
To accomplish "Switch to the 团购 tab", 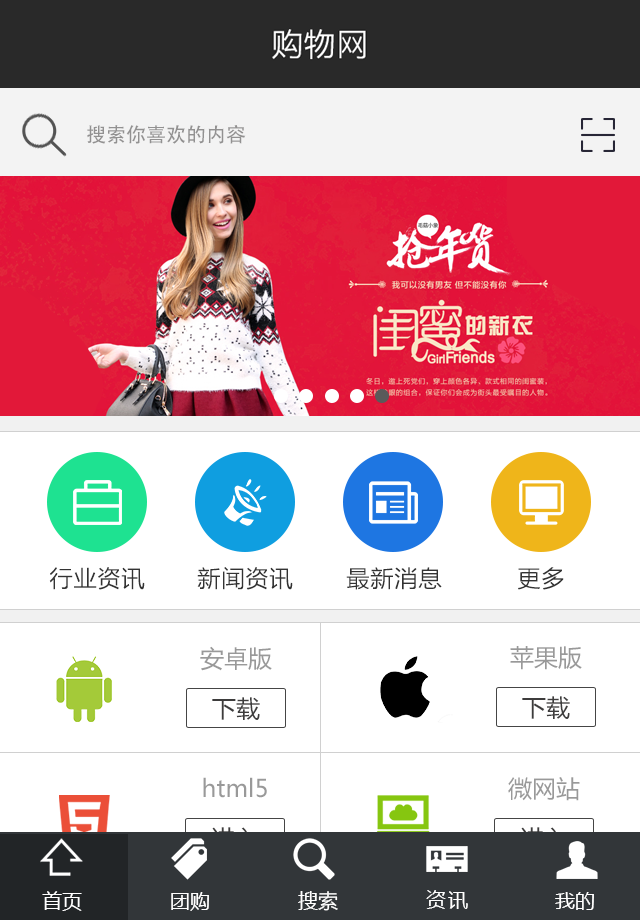I will tap(190, 876).
